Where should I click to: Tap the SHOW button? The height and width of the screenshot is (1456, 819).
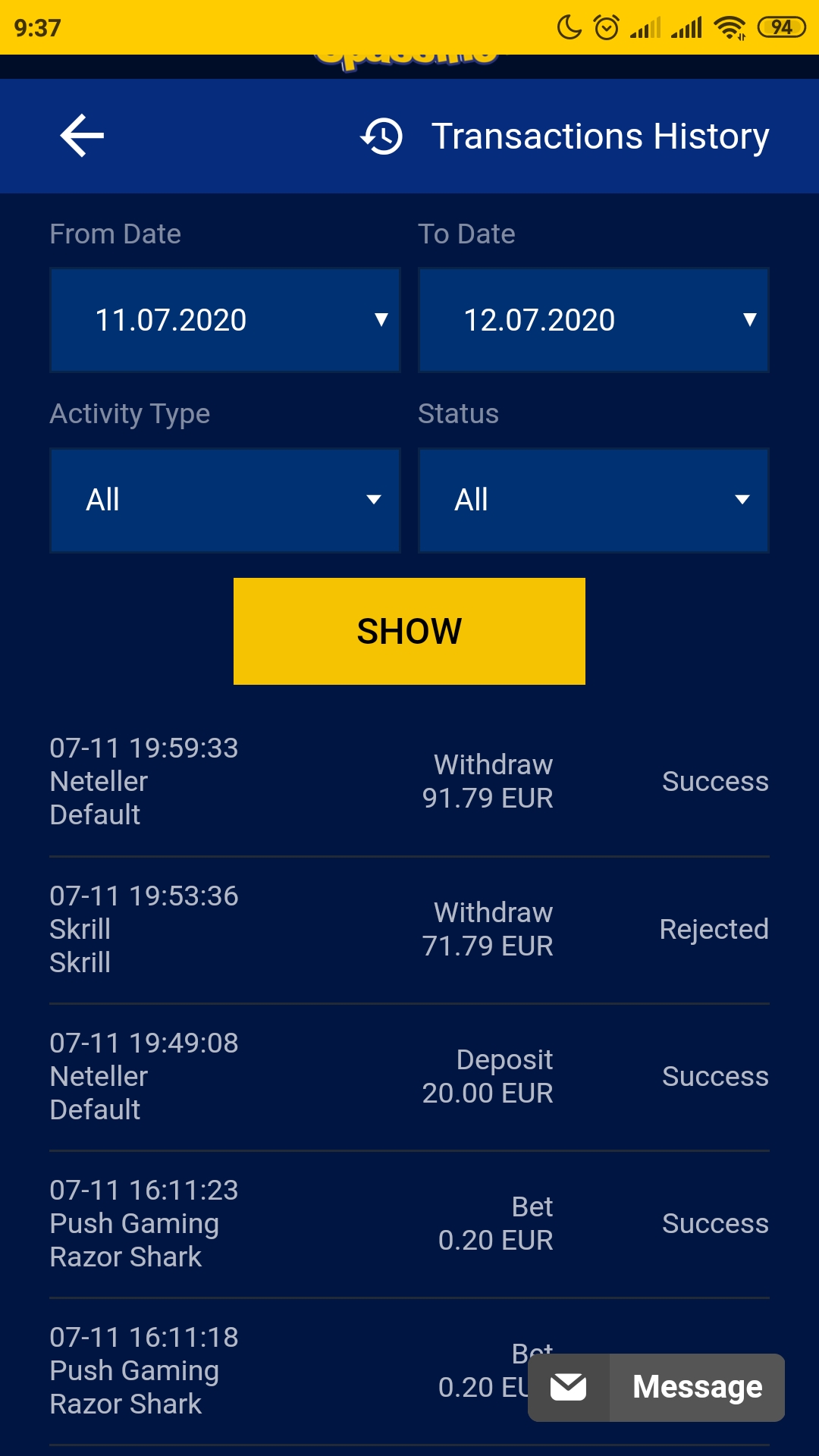(x=409, y=631)
